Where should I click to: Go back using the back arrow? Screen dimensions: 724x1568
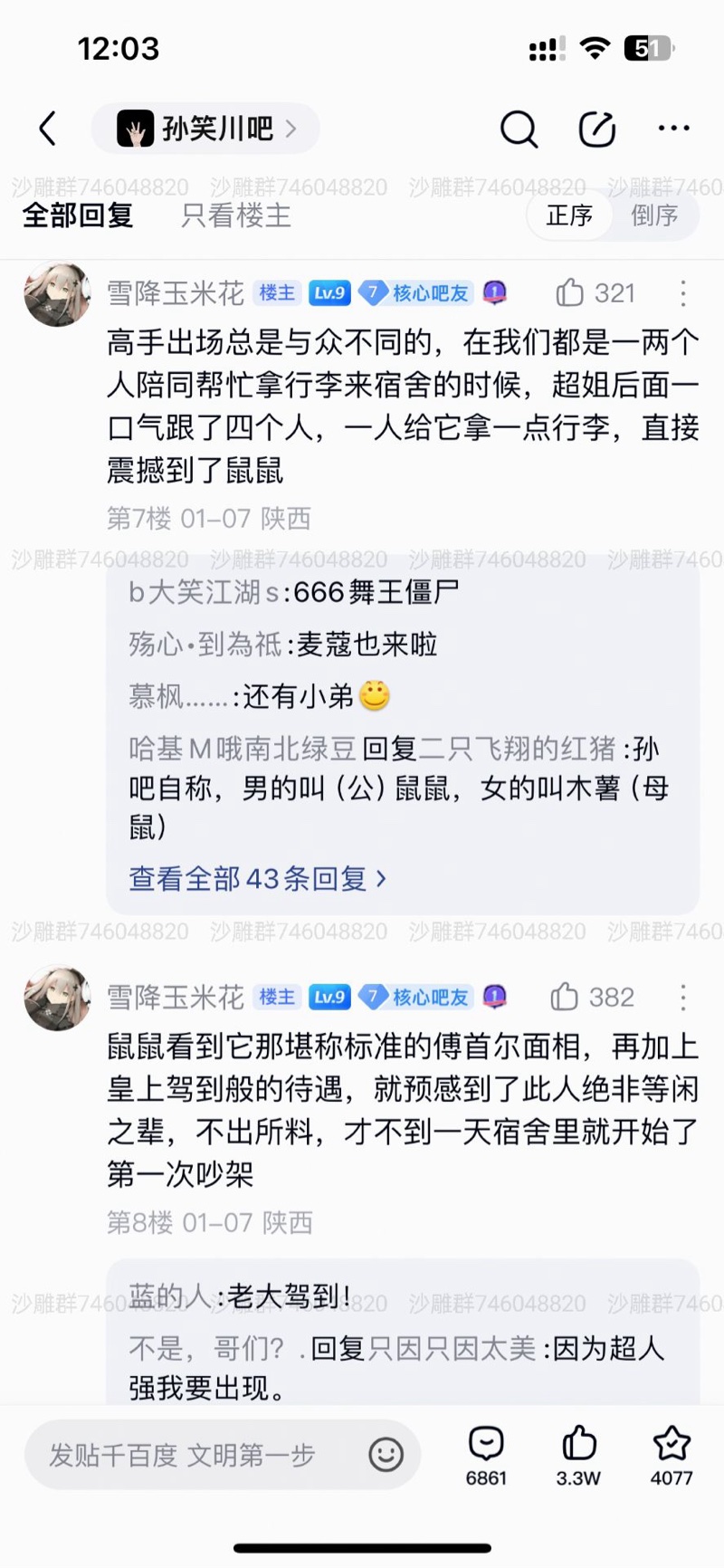coord(48,129)
